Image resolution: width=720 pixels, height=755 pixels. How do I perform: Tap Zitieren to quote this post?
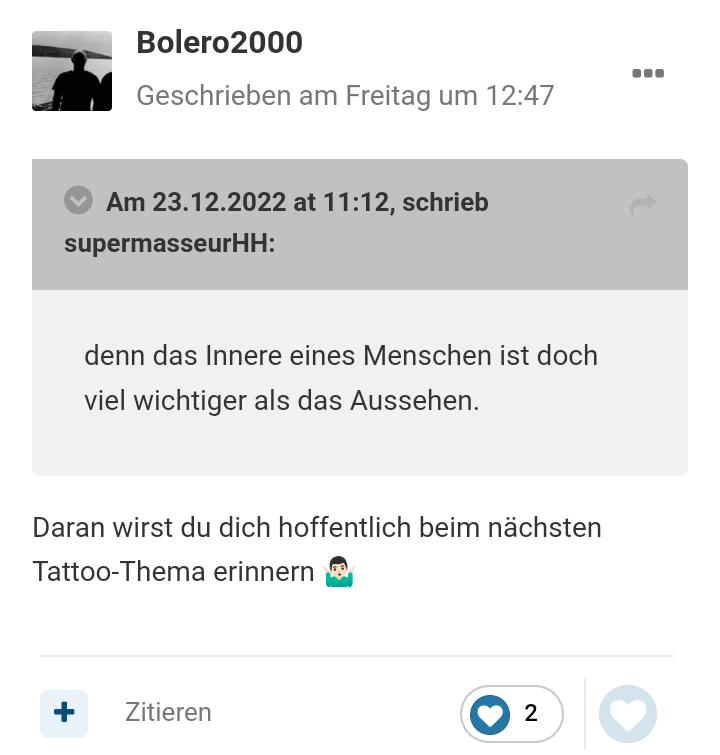coord(168,713)
